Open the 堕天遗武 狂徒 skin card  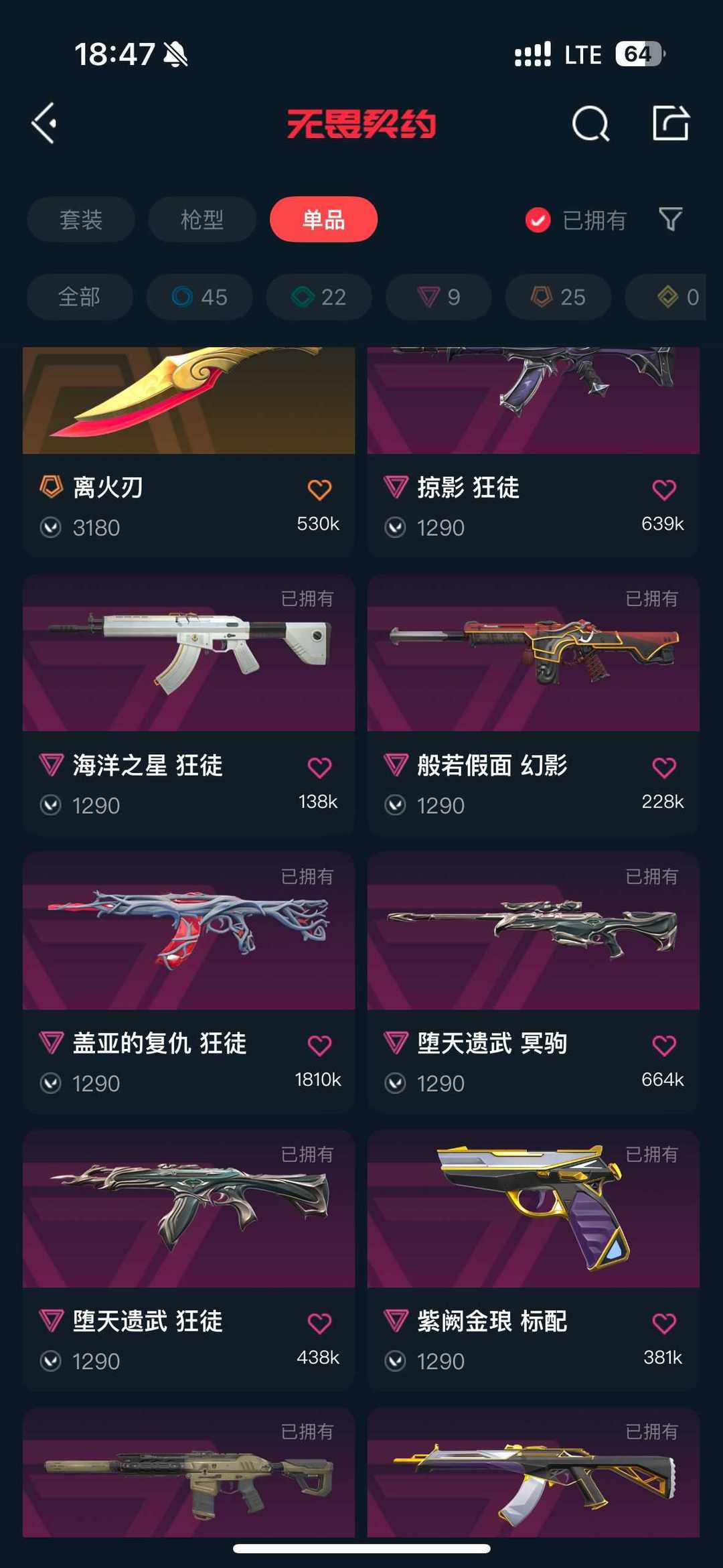[x=189, y=1260]
